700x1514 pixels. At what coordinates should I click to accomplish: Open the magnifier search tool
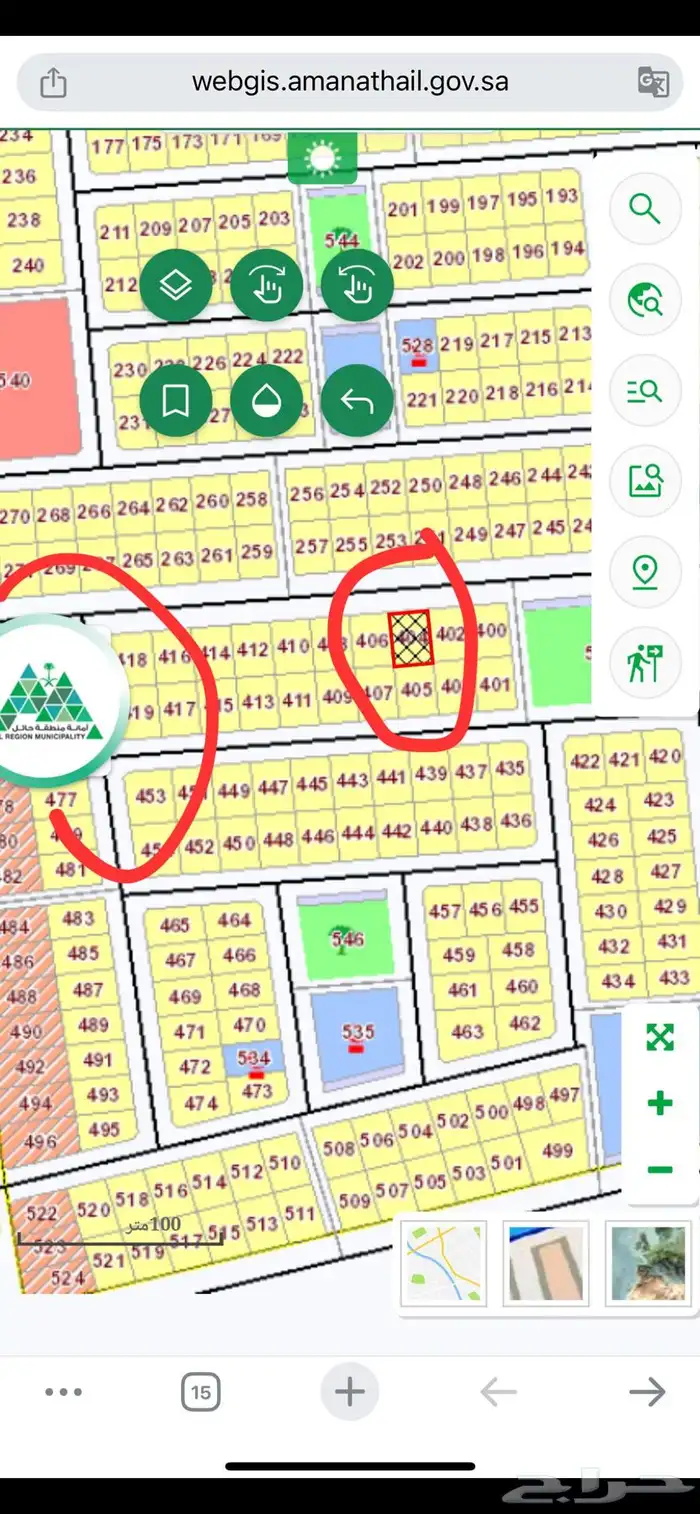point(645,209)
